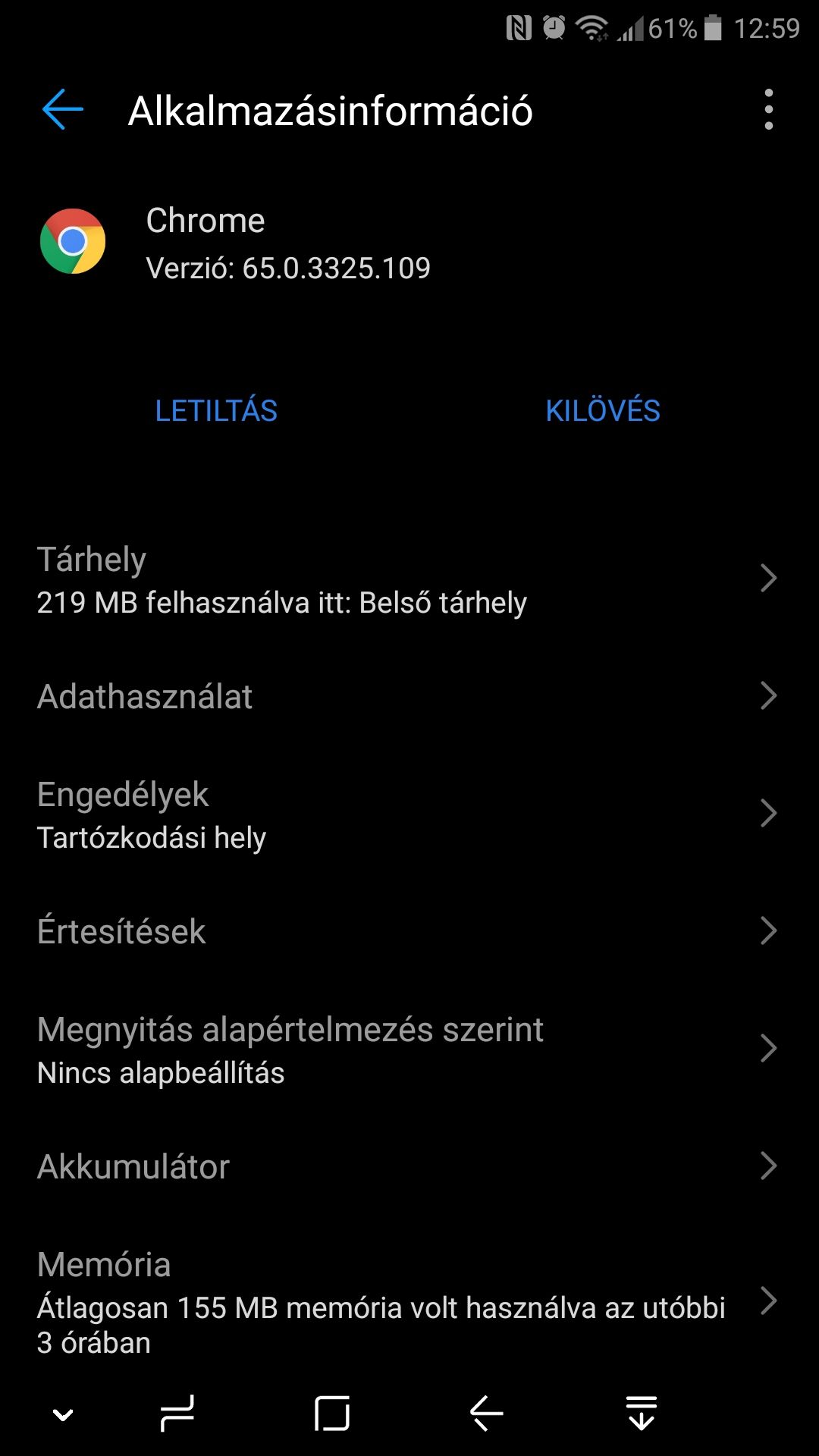Tap LETILTÁS to disable Chrome
The height and width of the screenshot is (1456, 819).
pyautogui.click(x=216, y=410)
